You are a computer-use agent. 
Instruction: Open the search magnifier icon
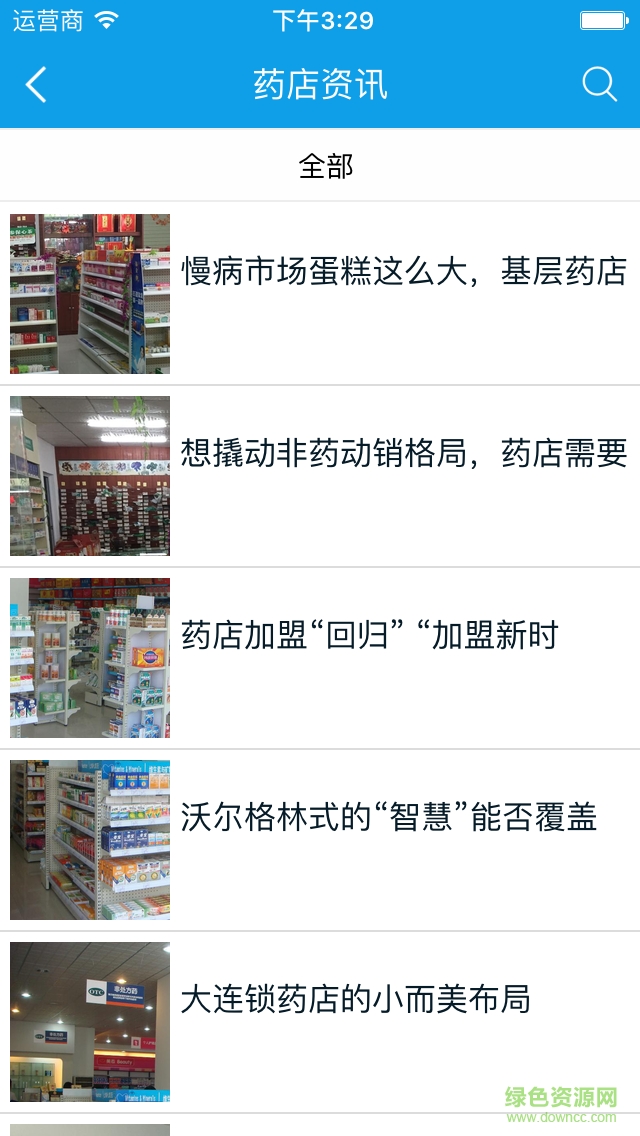point(599,85)
